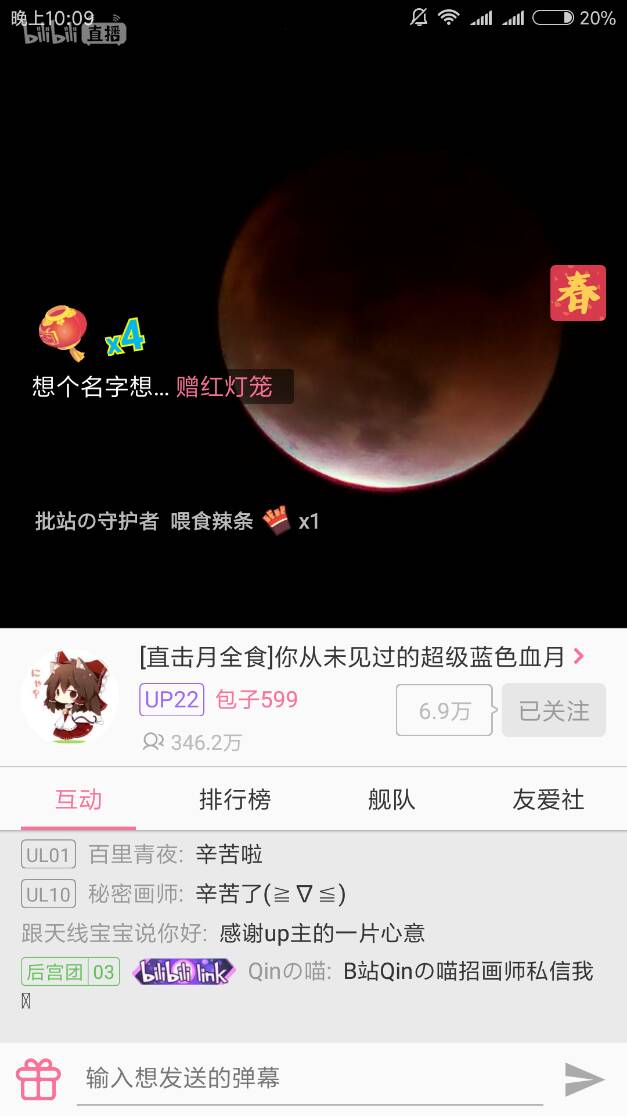Open the 友爱社 tab
The height and width of the screenshot is (1116, 627).
click(548, 799)
